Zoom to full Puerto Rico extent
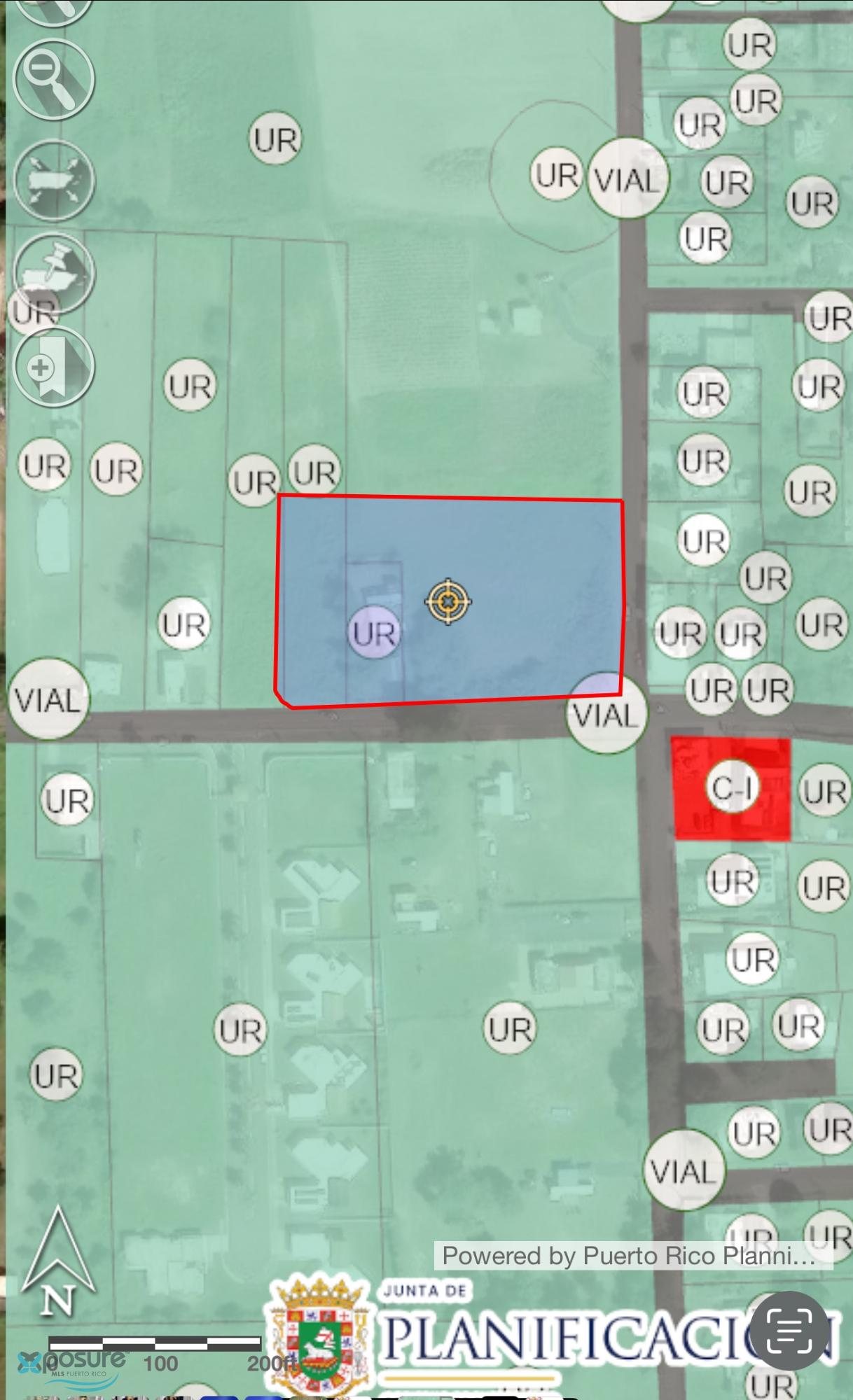Viewport: 853px width, 1400px height. [x=54, y=181]
